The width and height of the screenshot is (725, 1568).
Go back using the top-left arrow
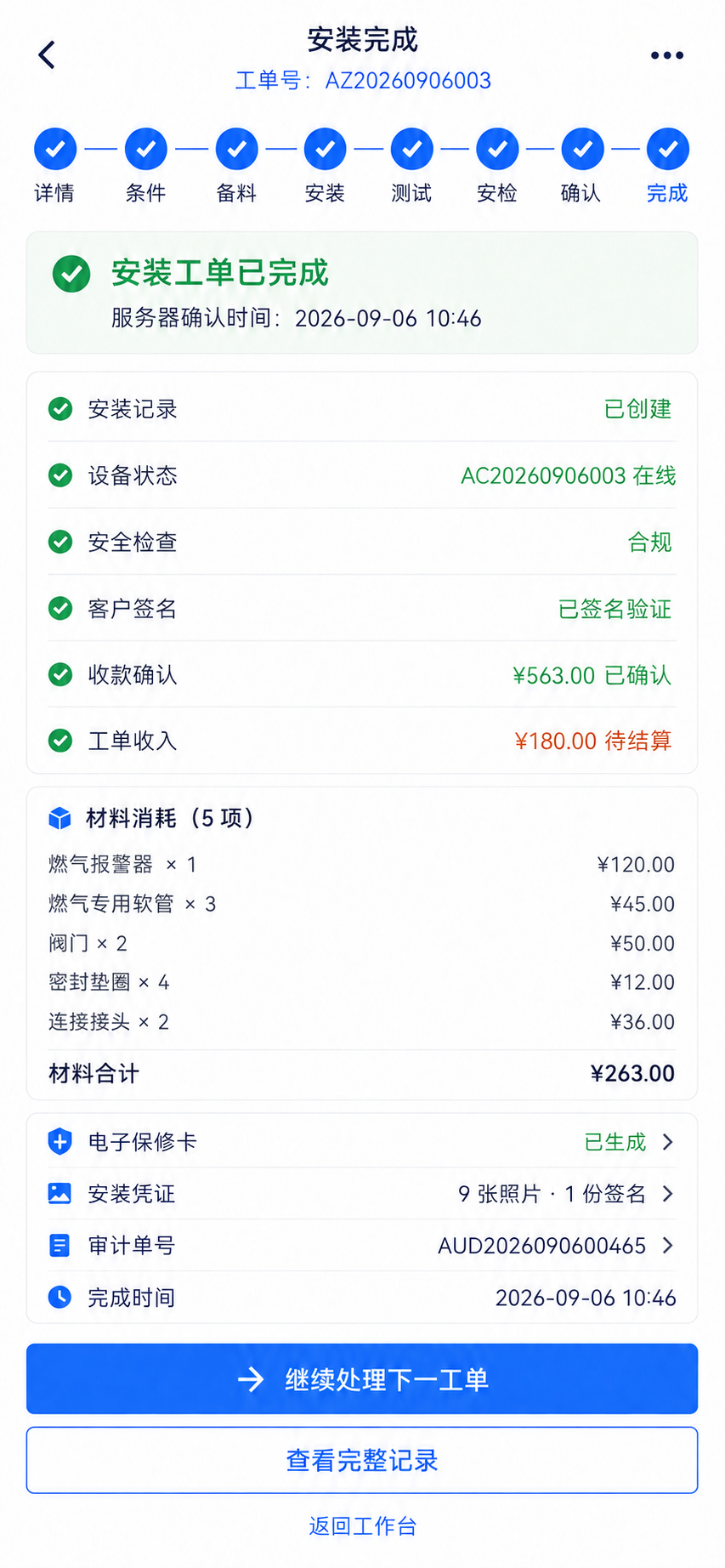click(x=48, y=55)
